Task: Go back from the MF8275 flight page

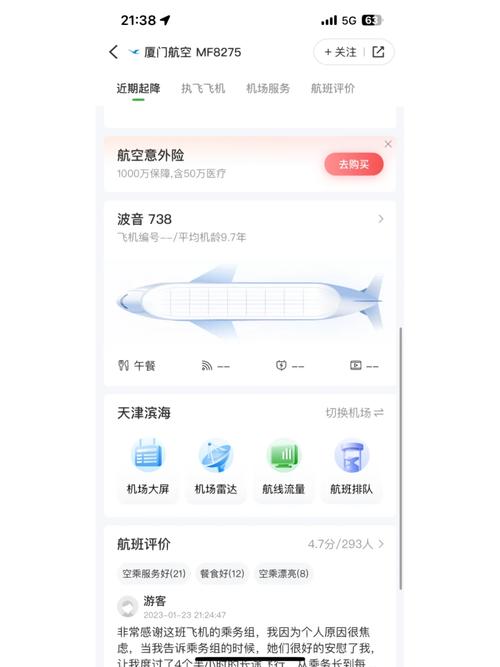Action: (x=113, y=52)
